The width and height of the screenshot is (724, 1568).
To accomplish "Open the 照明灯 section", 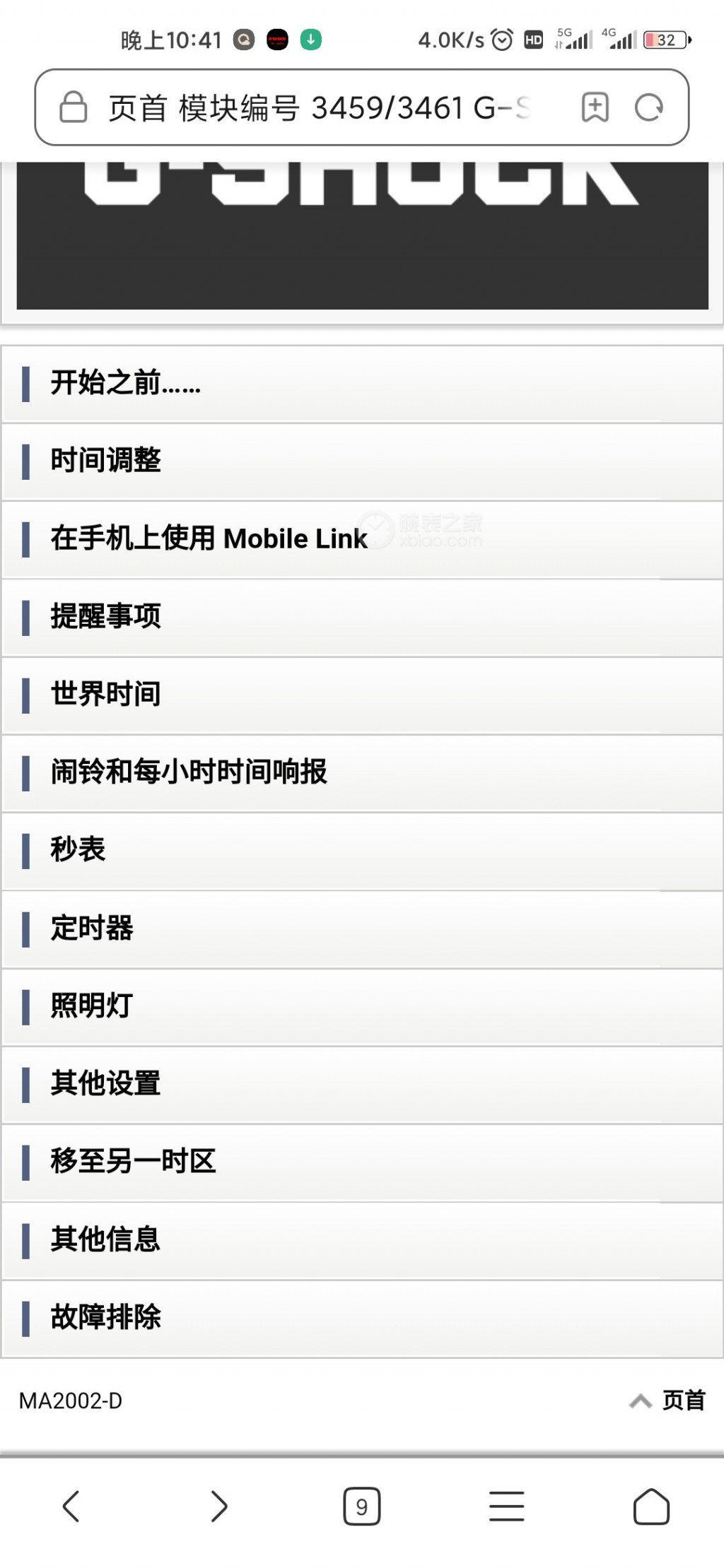I will tap(362, 1007).
